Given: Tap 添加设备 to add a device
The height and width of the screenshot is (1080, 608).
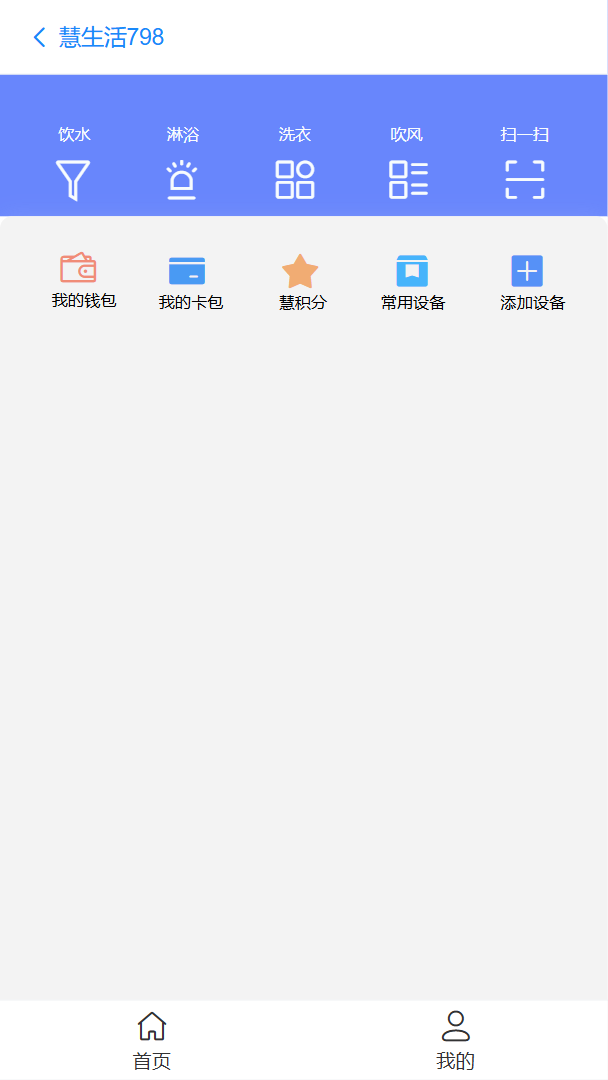Looking at the screenshot, I should tap(532, 282).
